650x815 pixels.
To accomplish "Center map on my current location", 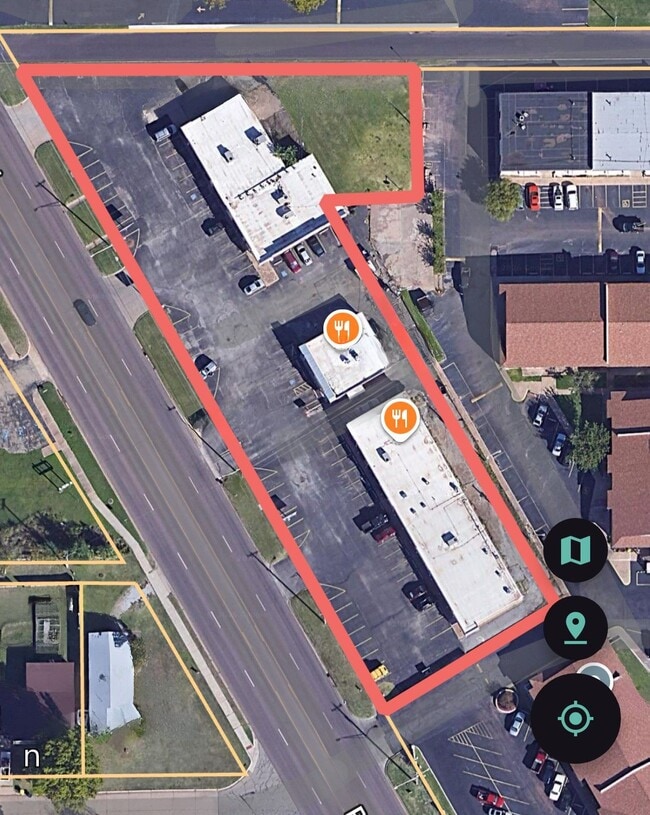I will click(x=575, y=718).
